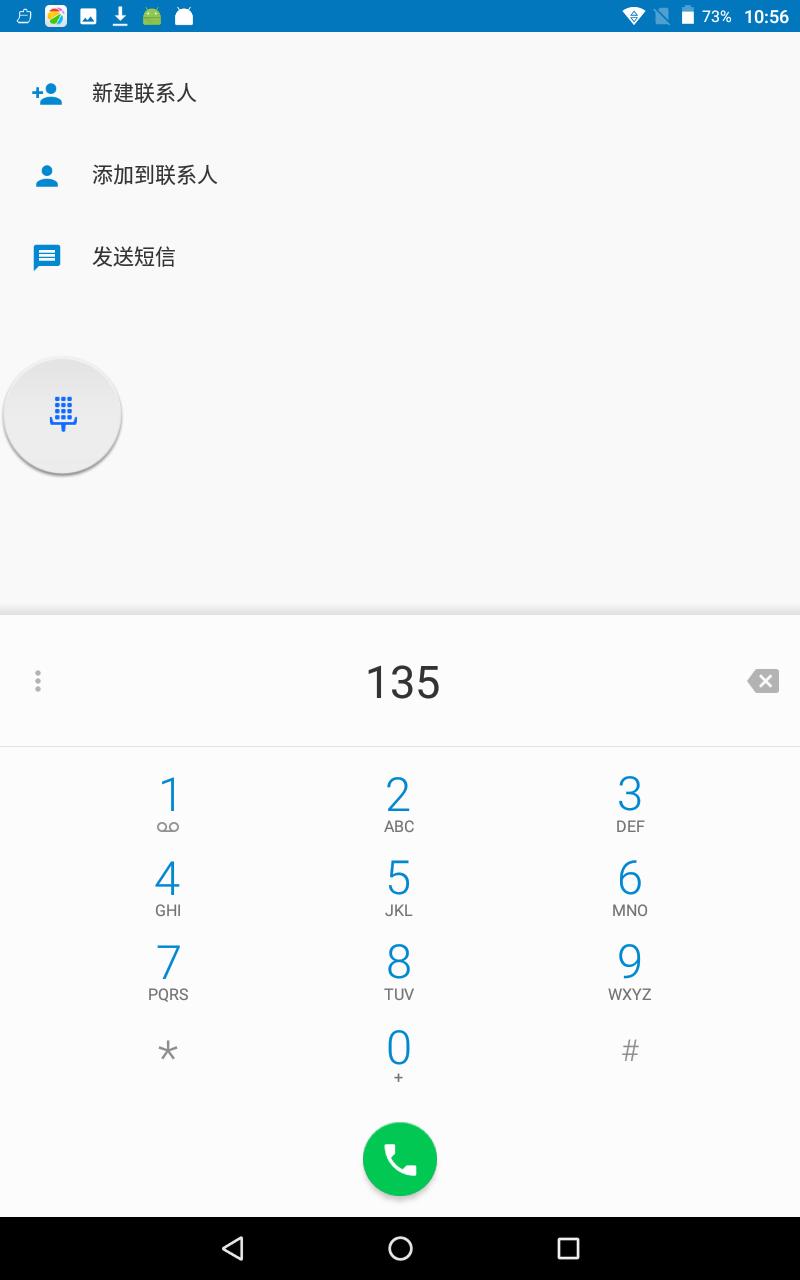Screen dimensions: 800x1280
Task: Tap the pound key on the dialpad
Action: pyautogui.click(x=630, y=1050)
